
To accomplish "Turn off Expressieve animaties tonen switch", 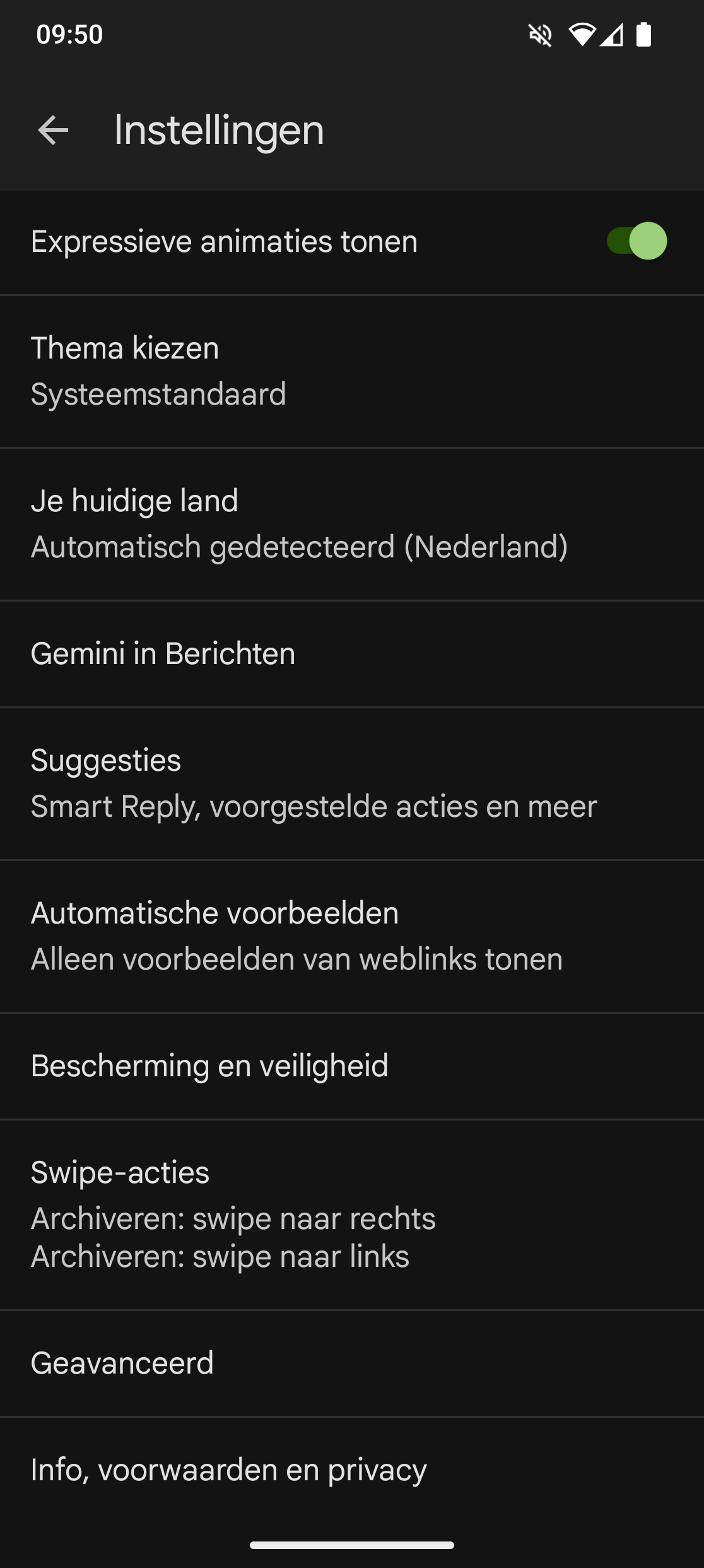I will [x=636, y=241].
